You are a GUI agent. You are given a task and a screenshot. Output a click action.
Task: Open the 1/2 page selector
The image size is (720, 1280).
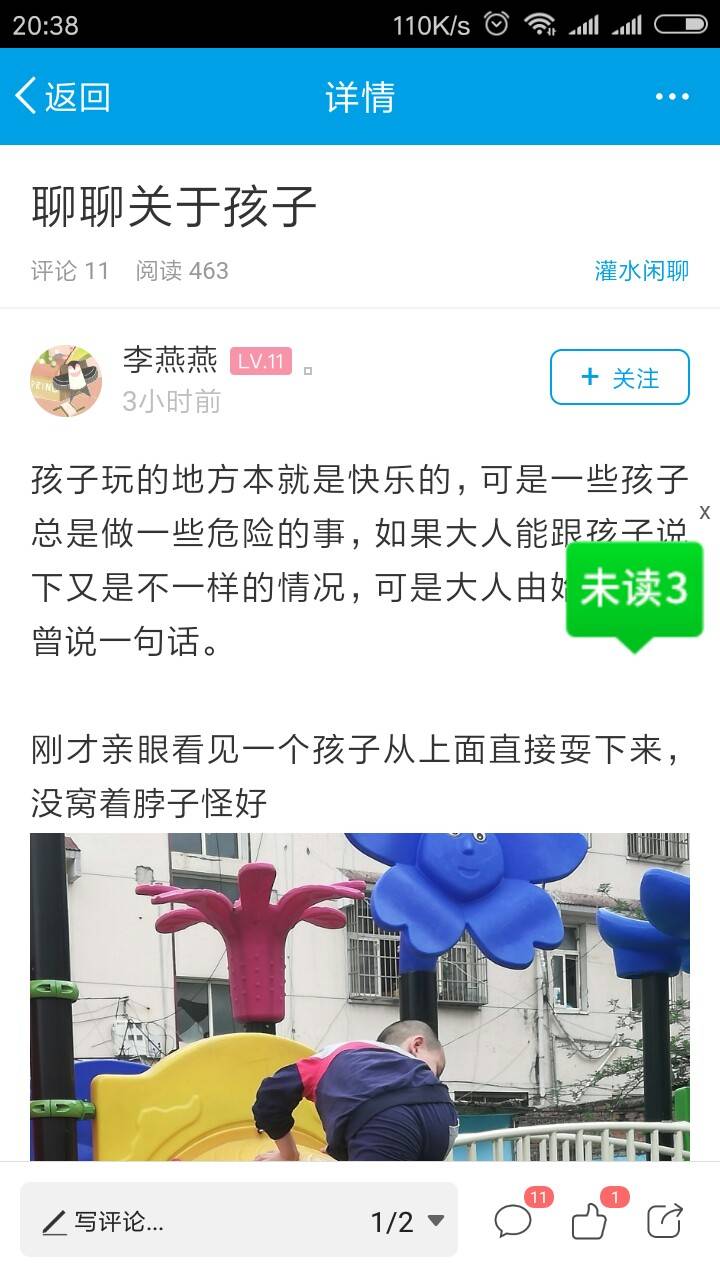pyautogui.click(x=407, y=1221)
